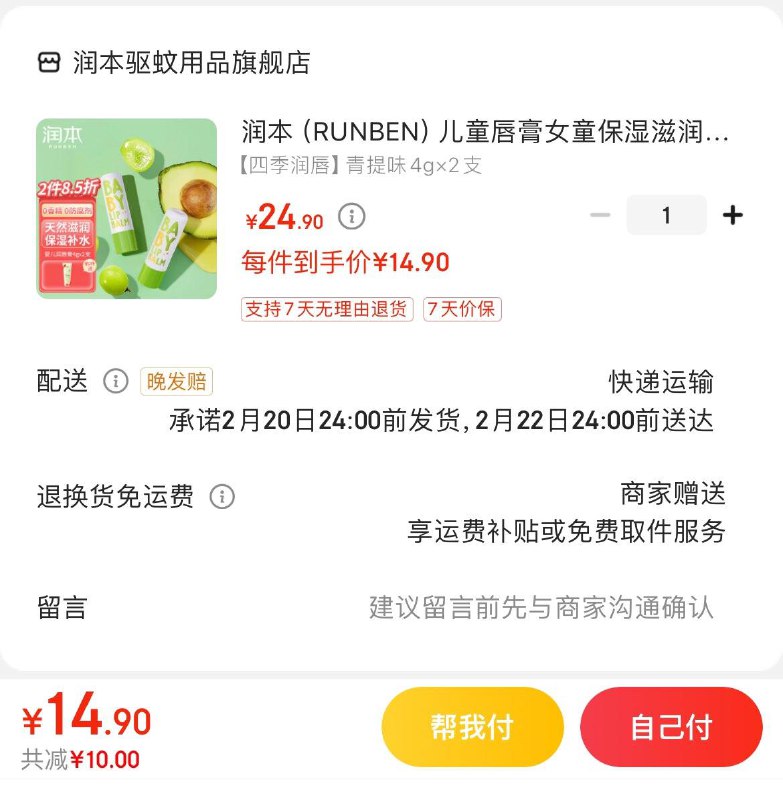Click the plus icon to increase quantity
783x800 pixels.
pyautogui.click(x=733, y=214)
